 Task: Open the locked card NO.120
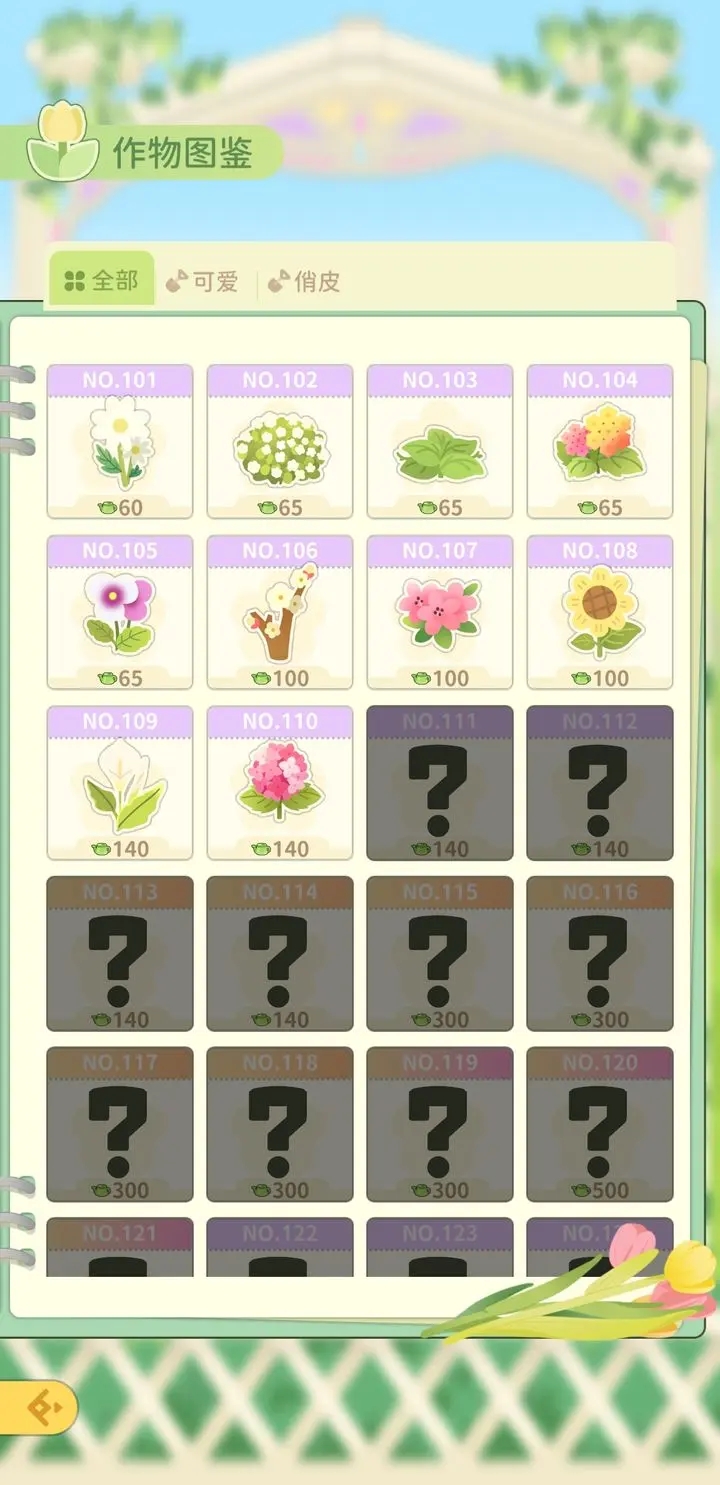coord(600,1124)
